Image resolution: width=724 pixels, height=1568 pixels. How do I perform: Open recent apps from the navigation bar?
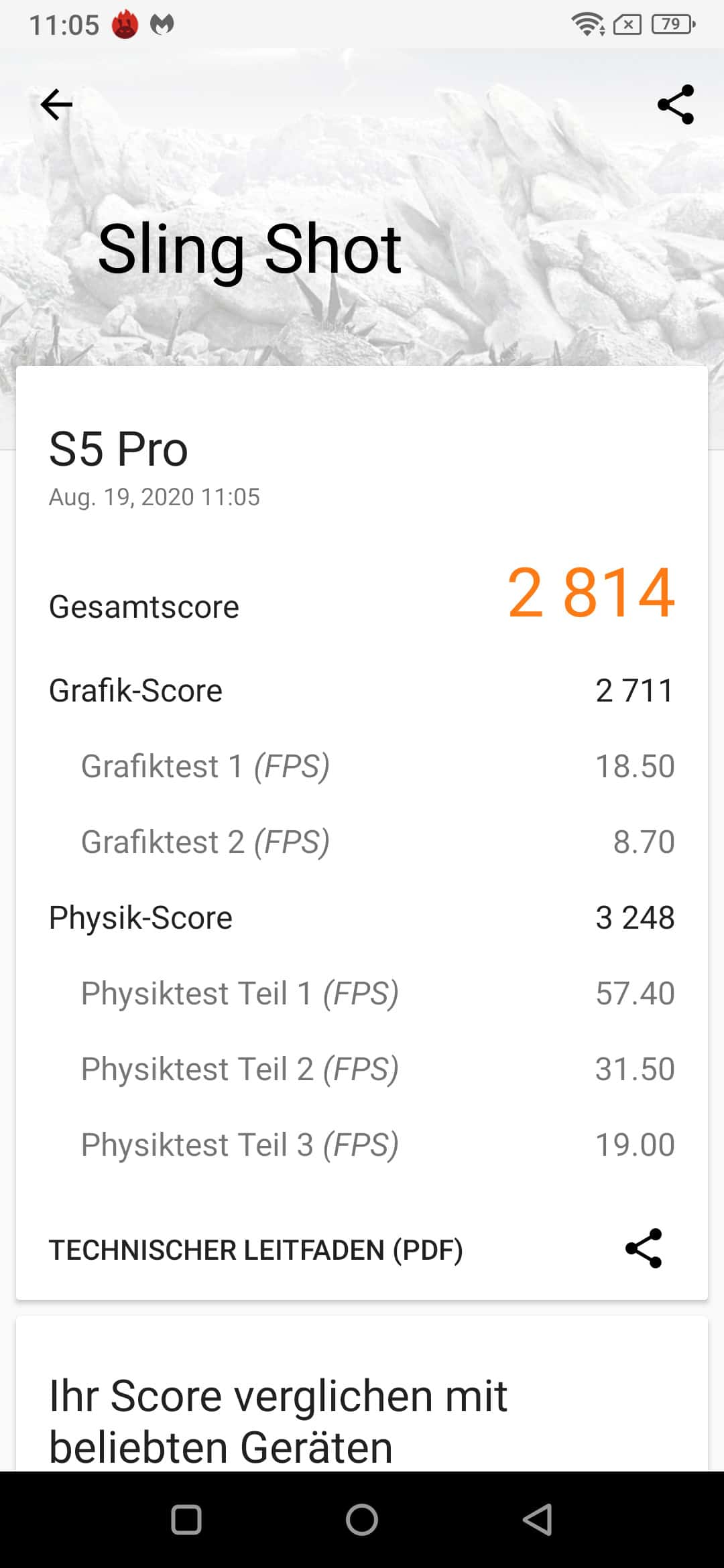(186, 1519)
